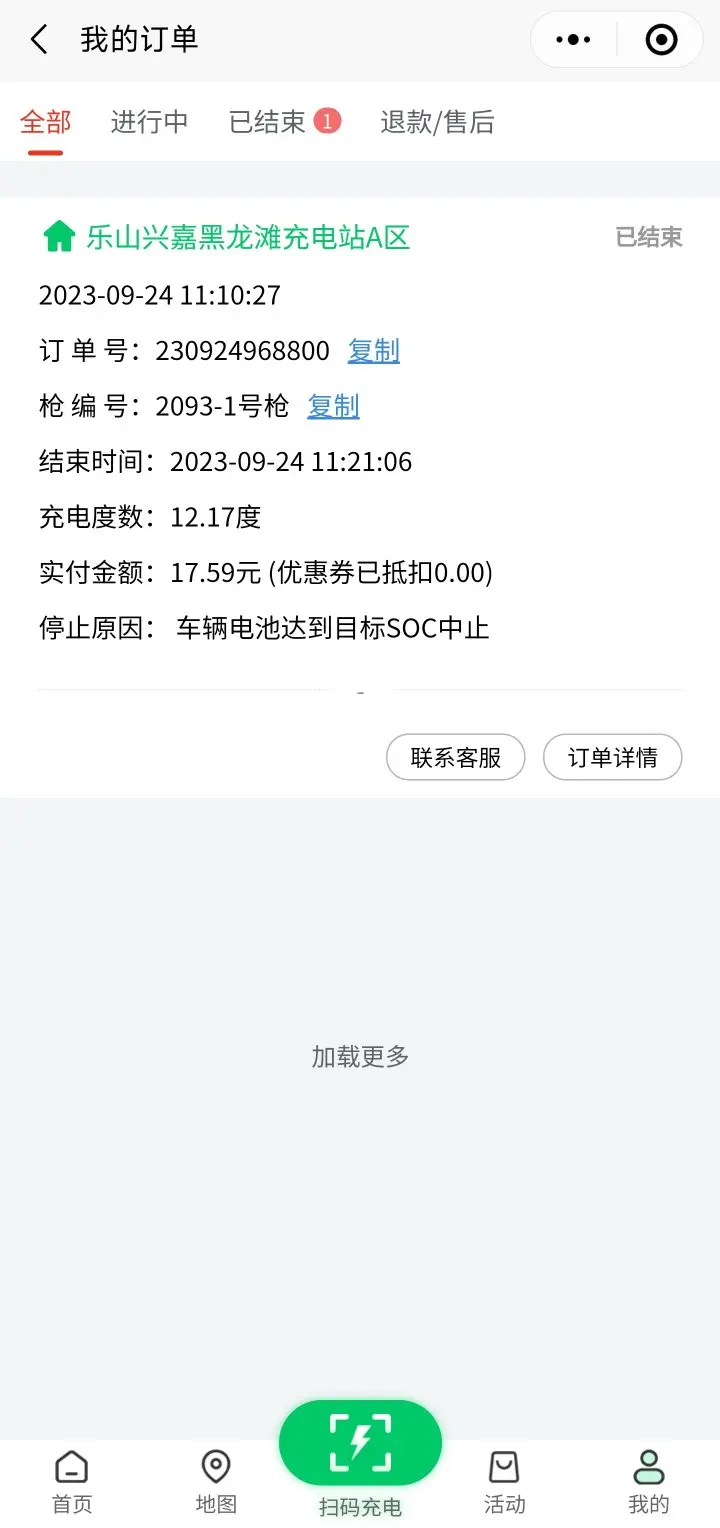
Task: Open the mini program more-options menu
Action: click(573, 40)
